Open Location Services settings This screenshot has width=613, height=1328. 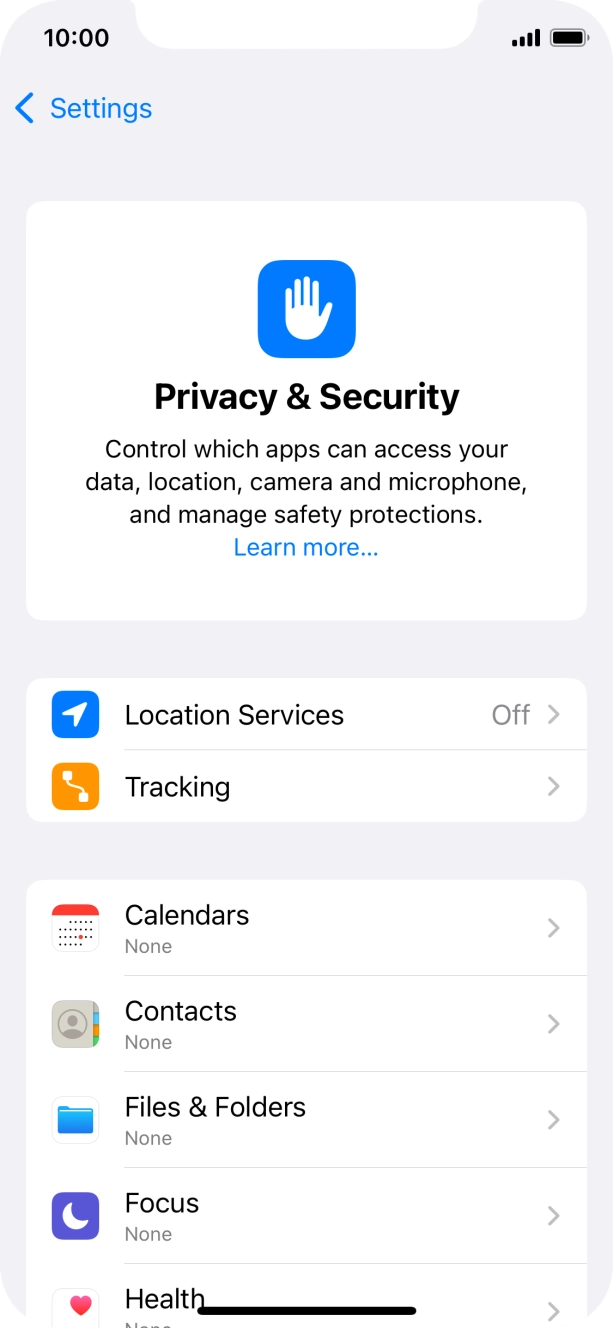[x=306, y=715]
